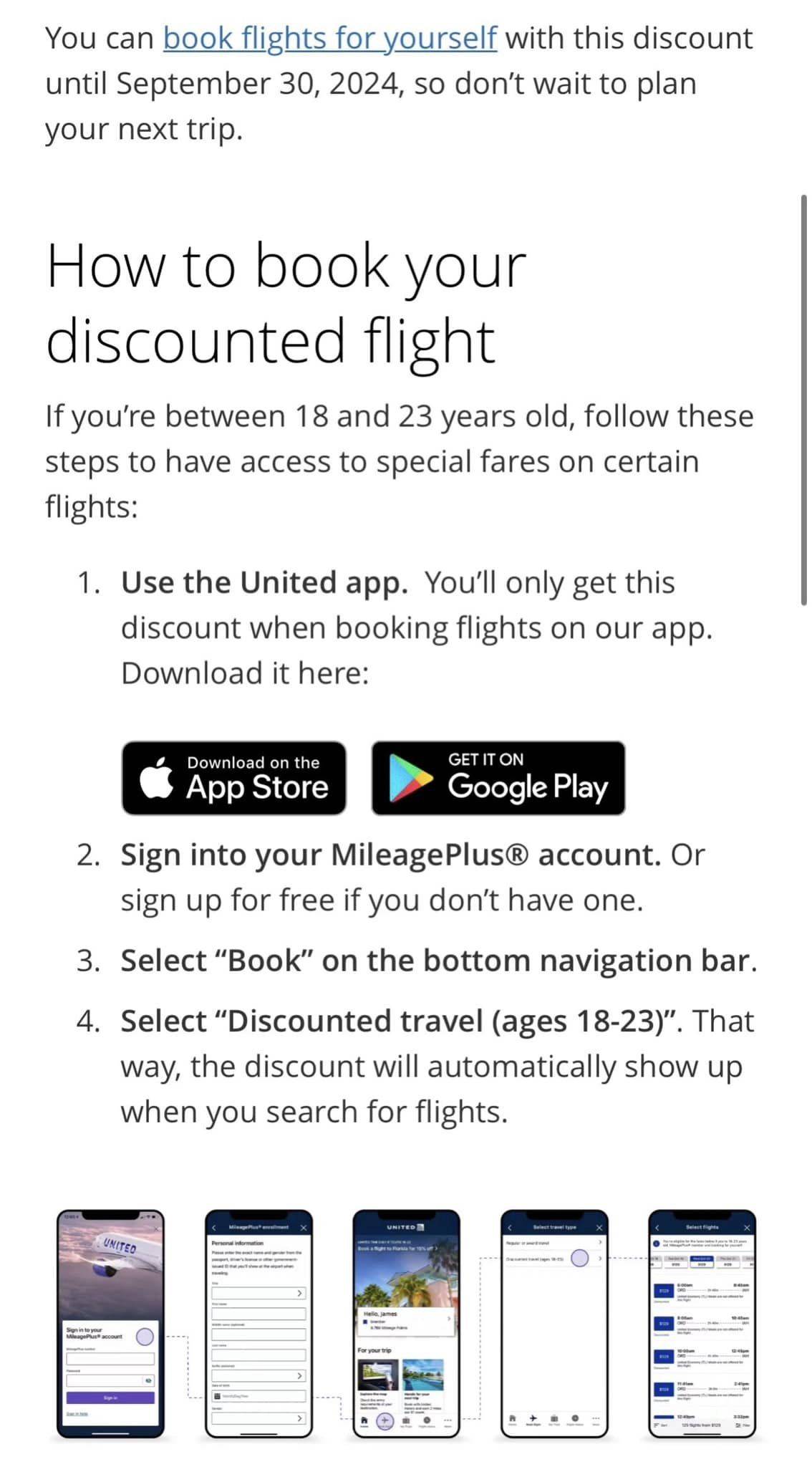
Task: Tap the Get it on Google Play badge
Action: pyautogui.click(x=498, y=778)
